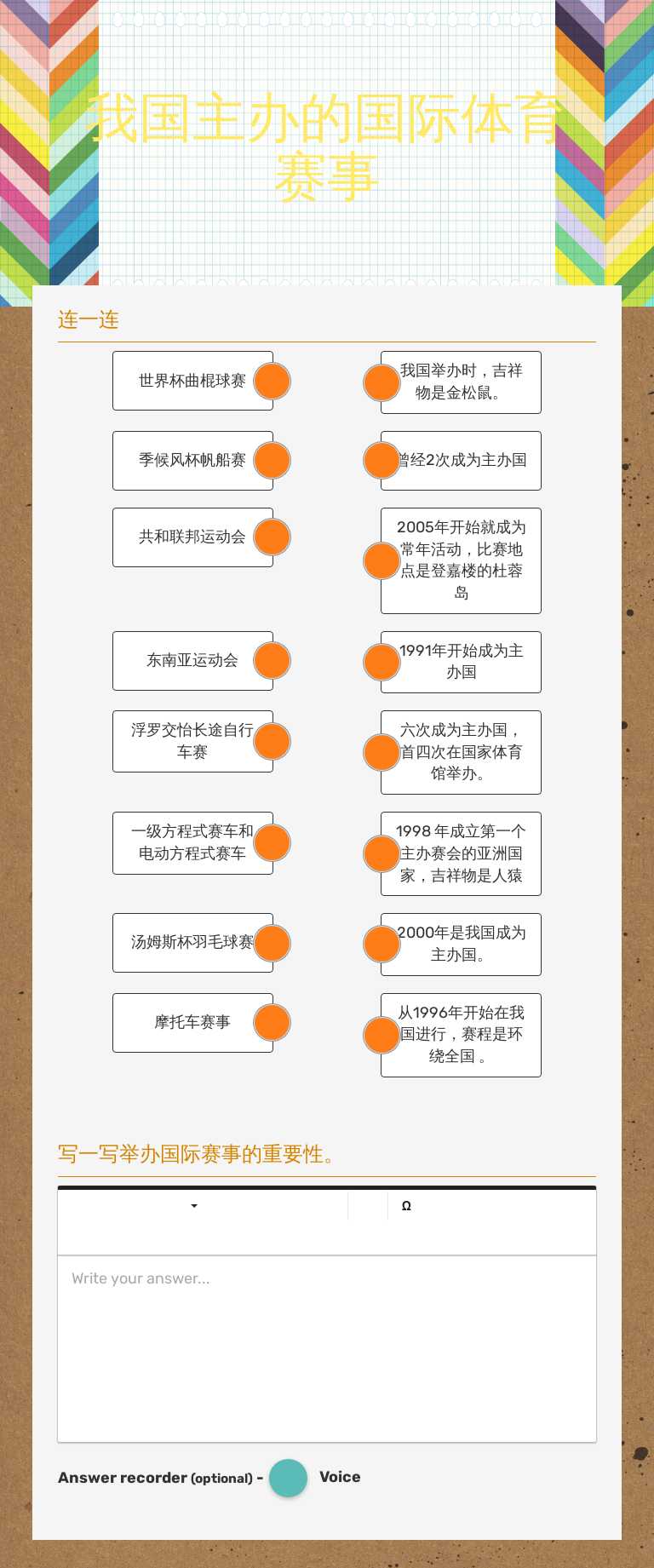The width and height of the screenshot is (654, 1568).
Task: Select the connector dot beside 世界杯曲棍球赛
Action: click(x=272, y=381)
